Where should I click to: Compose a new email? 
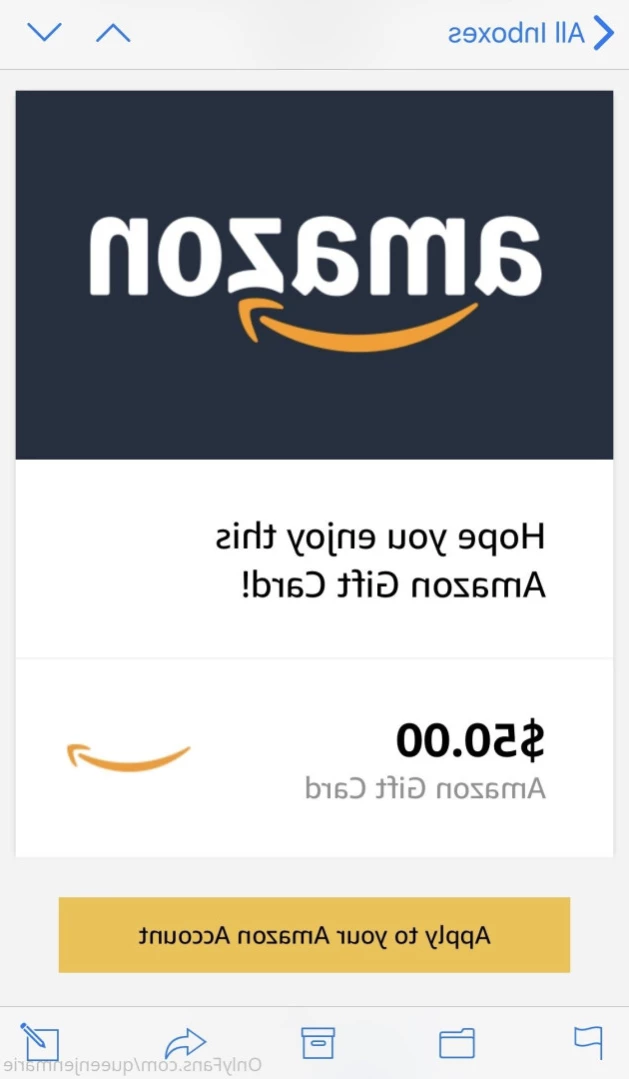(40, 1042)
